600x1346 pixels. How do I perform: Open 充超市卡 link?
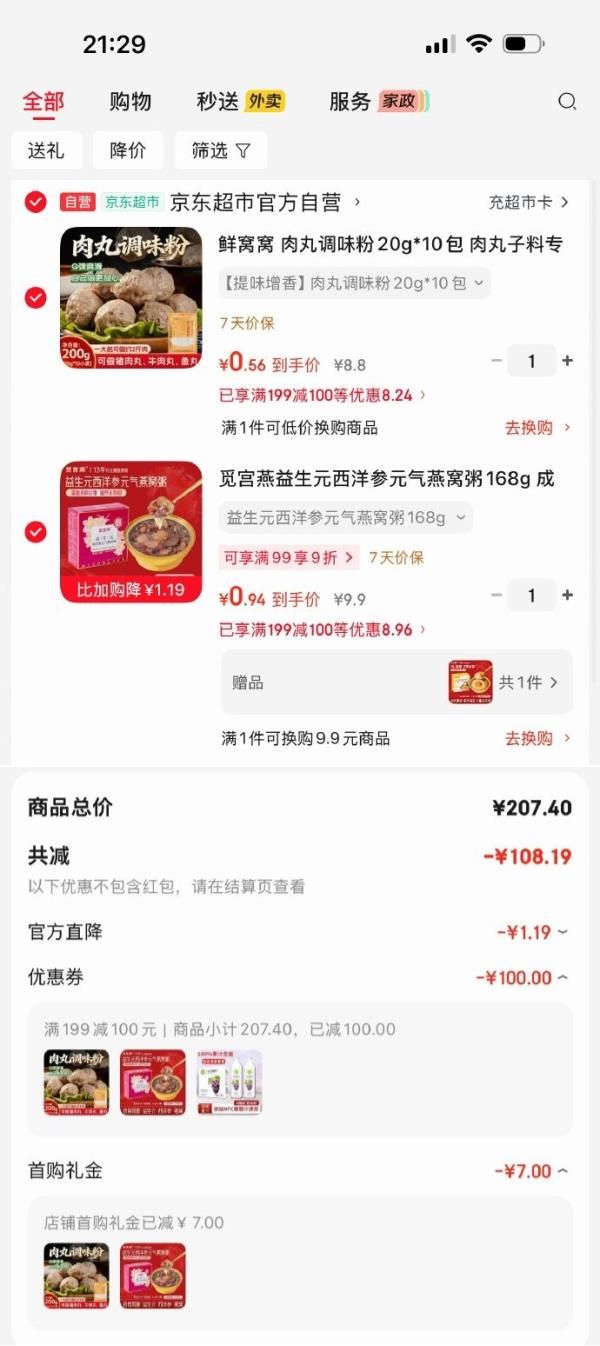pos(528,202)
